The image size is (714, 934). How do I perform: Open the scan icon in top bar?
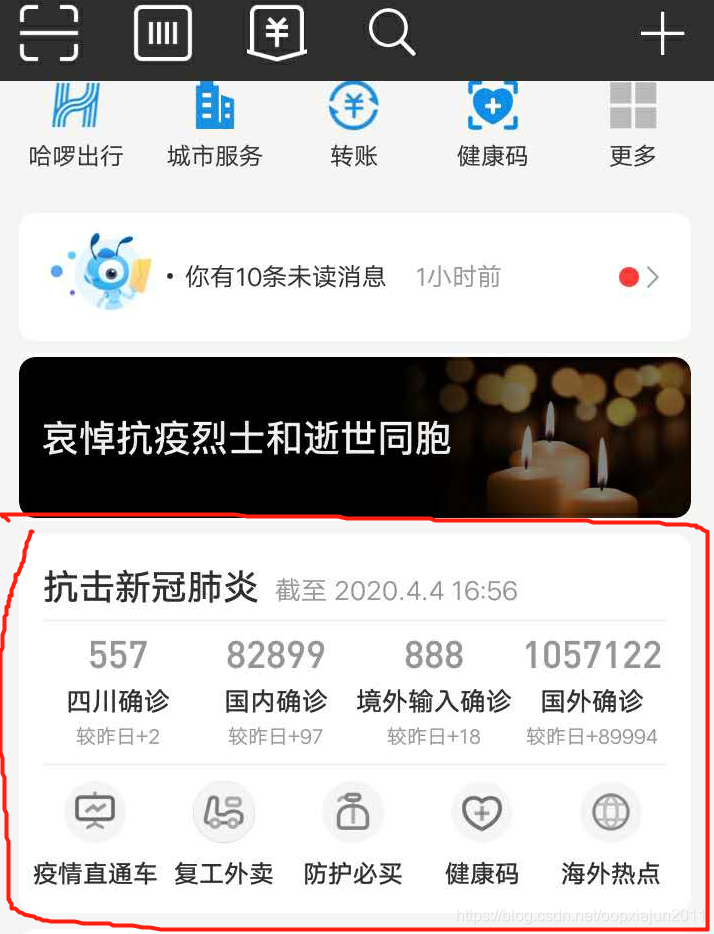point(49,33)
